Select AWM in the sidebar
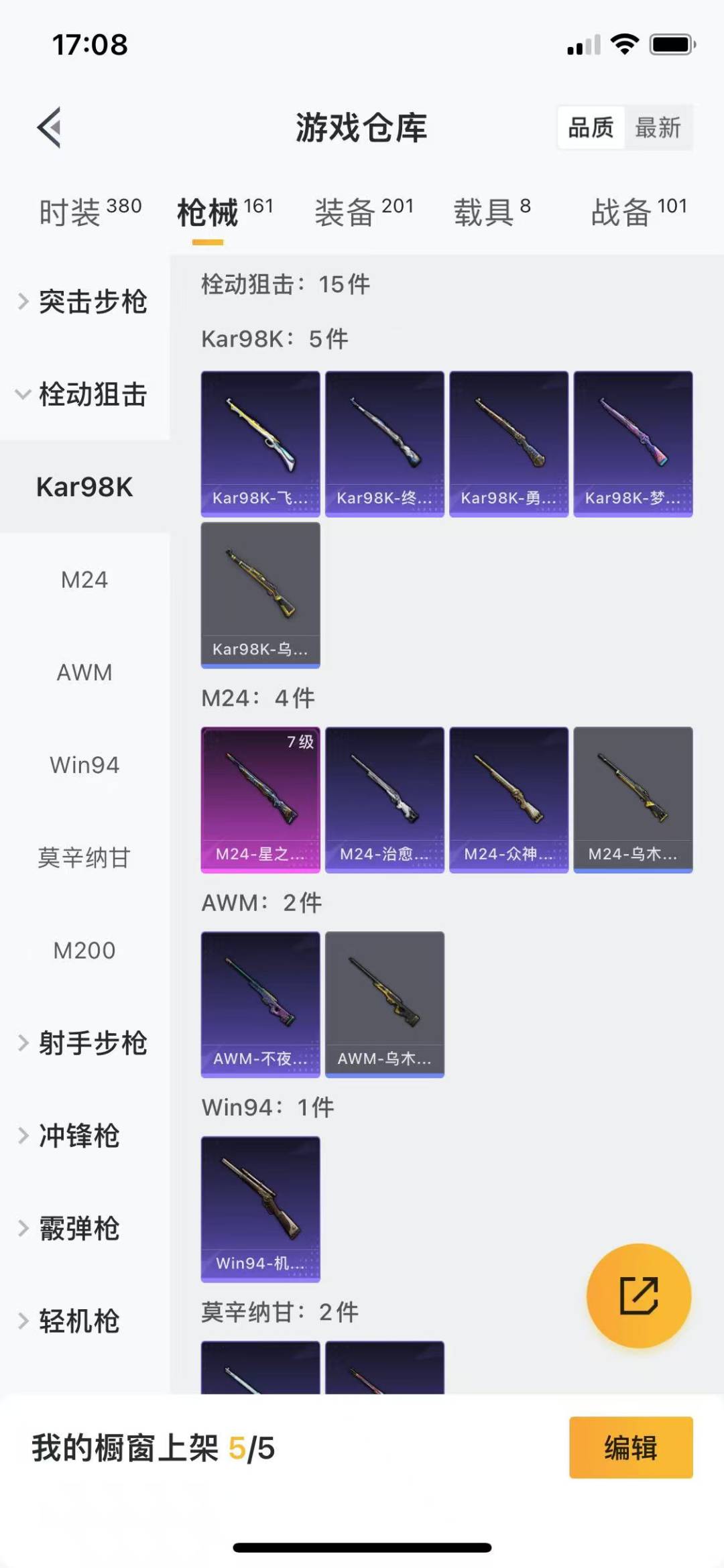Screen dimensions: 724x1568 pos(84,672)
